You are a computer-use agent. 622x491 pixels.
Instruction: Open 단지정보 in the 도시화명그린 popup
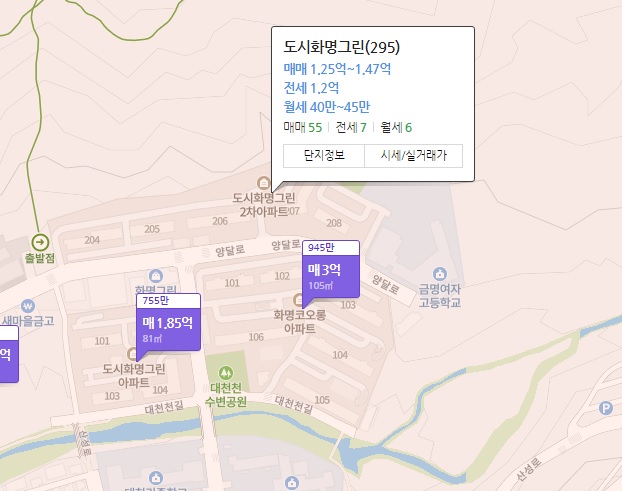tap(324, 155)
